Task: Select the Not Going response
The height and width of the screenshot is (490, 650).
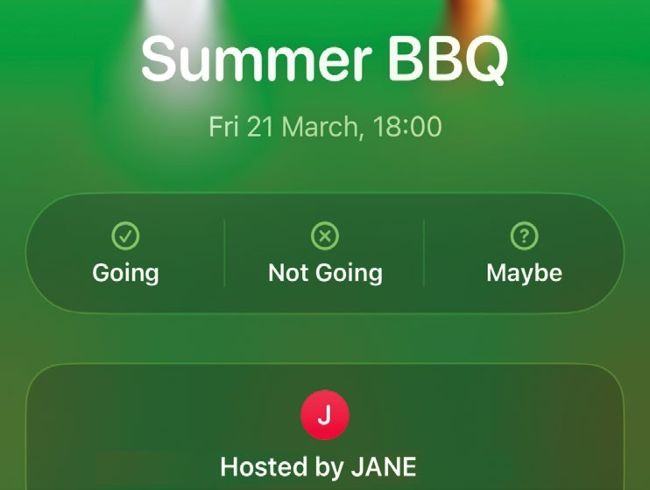Action: [x=325, y=254]
